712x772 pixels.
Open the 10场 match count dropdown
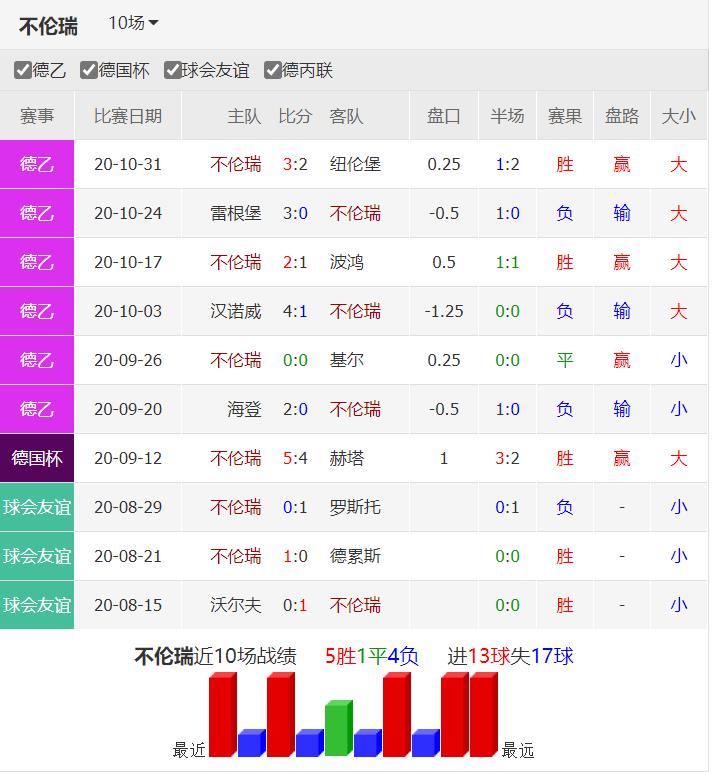133,23
